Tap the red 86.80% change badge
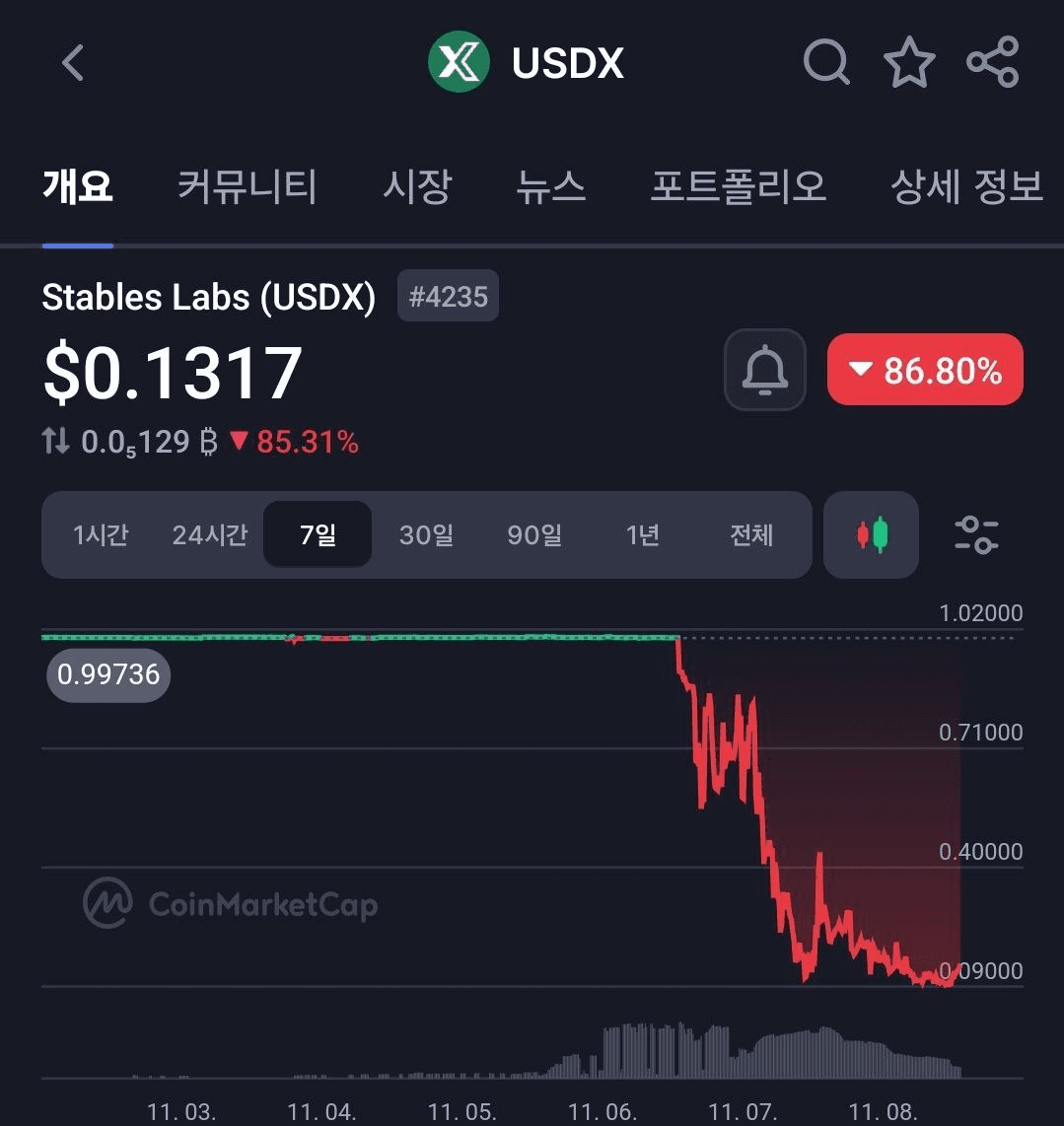 925,370
